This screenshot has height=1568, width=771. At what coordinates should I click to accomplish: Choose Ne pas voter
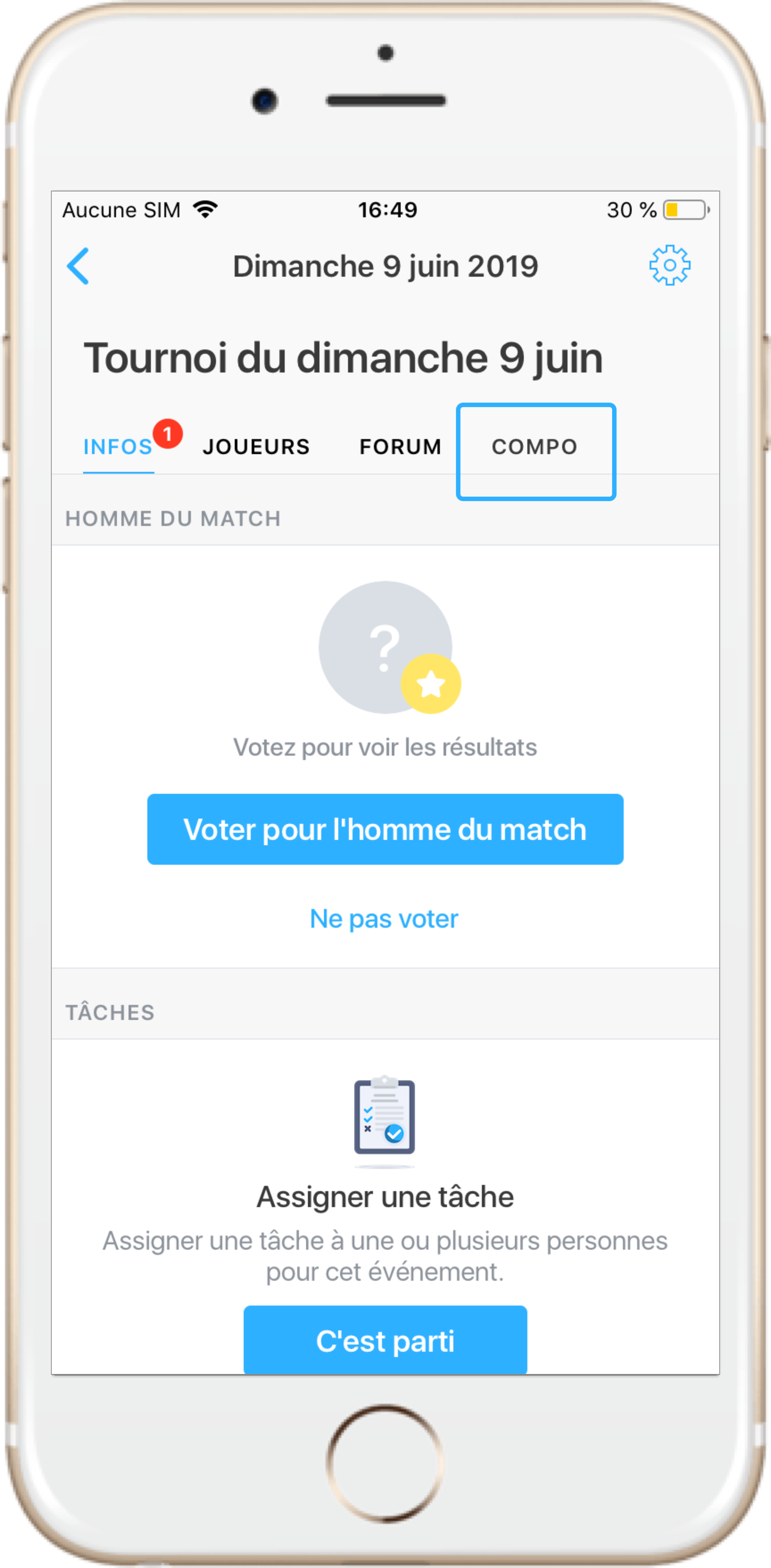coord(384,919)
